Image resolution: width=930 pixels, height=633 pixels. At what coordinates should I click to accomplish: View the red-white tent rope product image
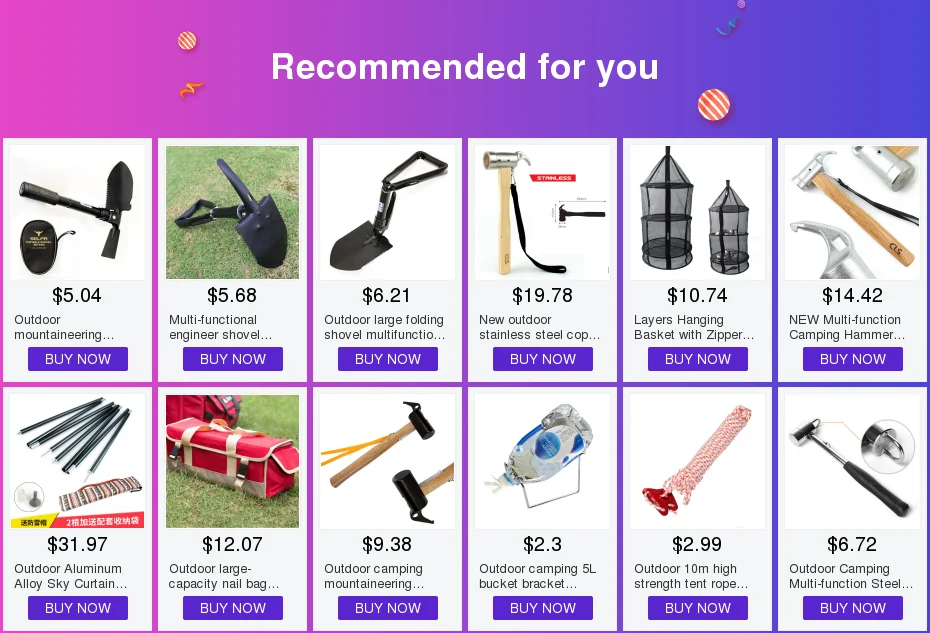[x=698, y=461]
